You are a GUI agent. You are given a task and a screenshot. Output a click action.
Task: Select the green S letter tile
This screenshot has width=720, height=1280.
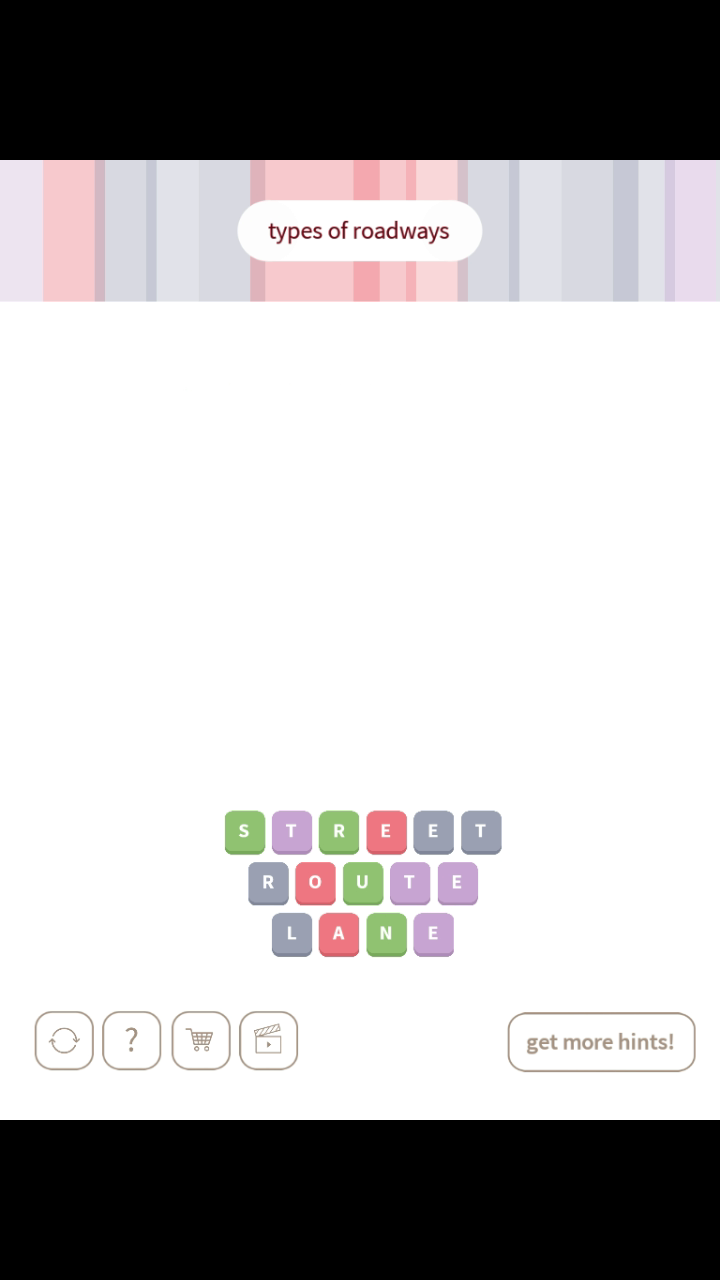(x=245, y=831)
